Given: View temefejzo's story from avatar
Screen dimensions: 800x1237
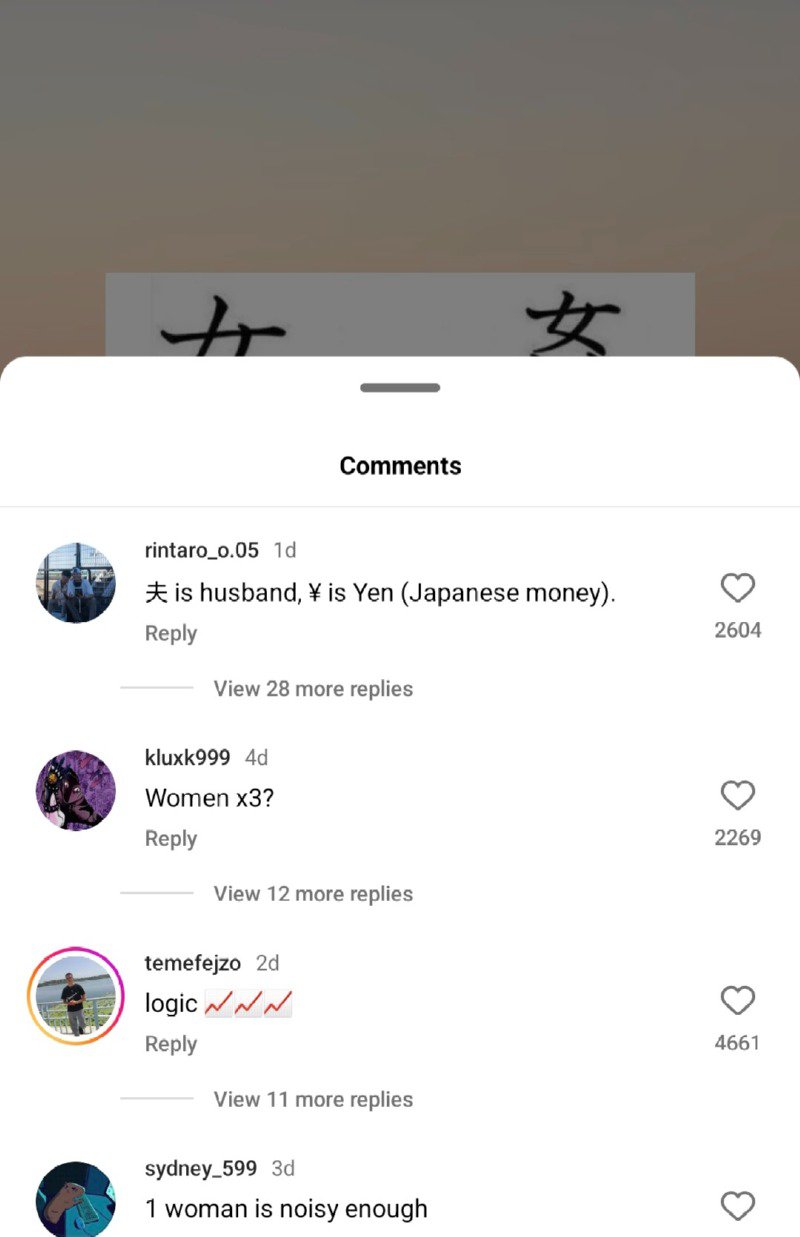Looking at the screenshot, I should [x=76, y=996].
